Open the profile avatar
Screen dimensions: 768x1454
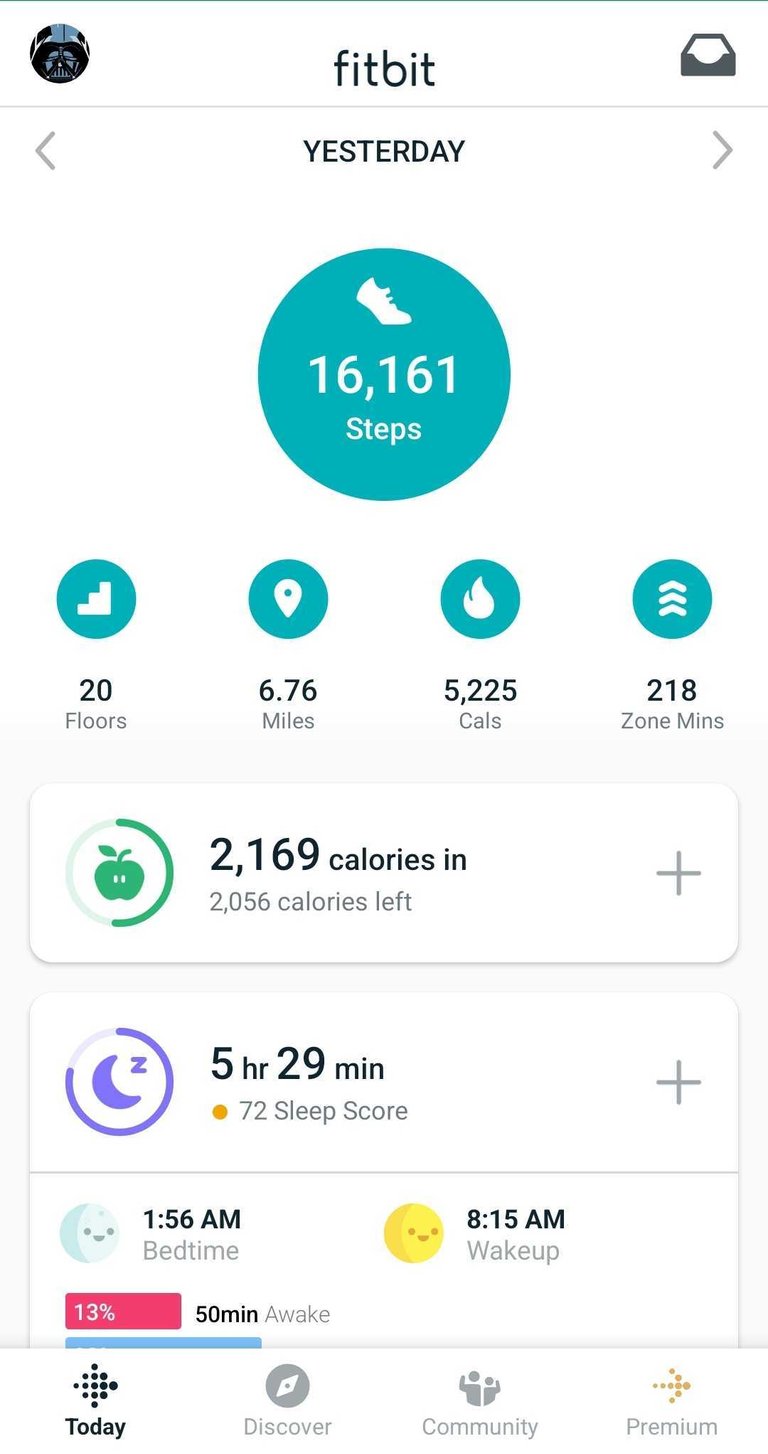click(x=60, y=54)
